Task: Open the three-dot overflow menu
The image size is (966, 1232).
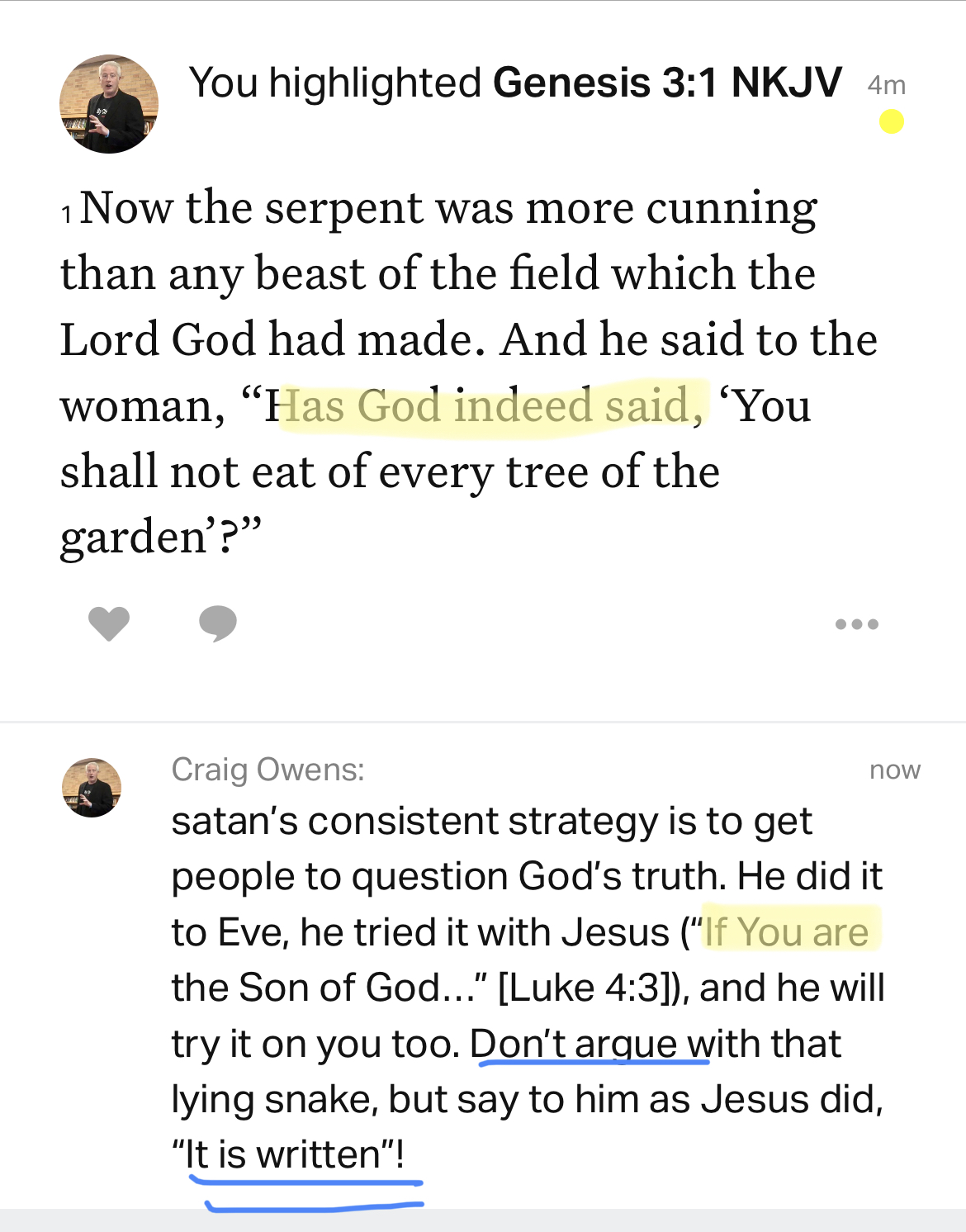Action: pos(856,624)
